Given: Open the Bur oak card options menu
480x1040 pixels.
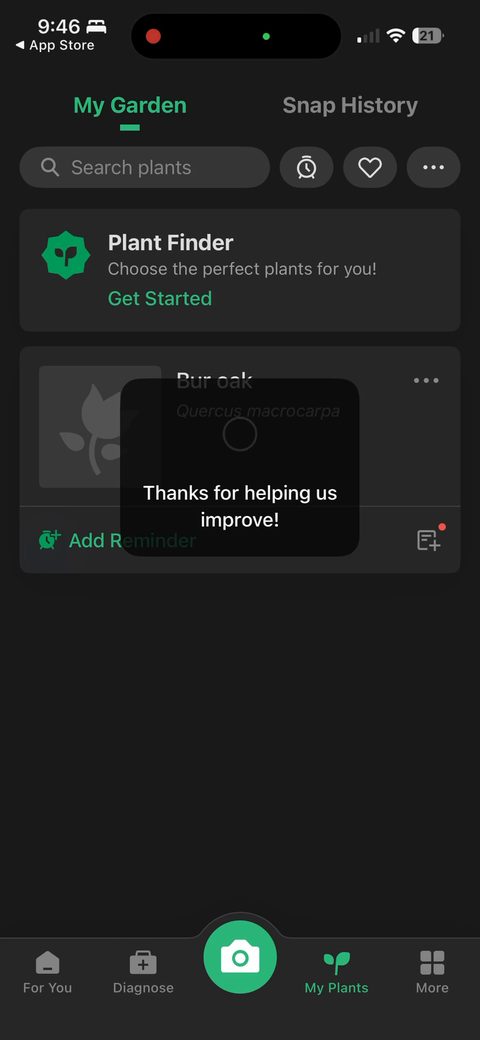Looking at the screenshot, I should click(426, 380).
